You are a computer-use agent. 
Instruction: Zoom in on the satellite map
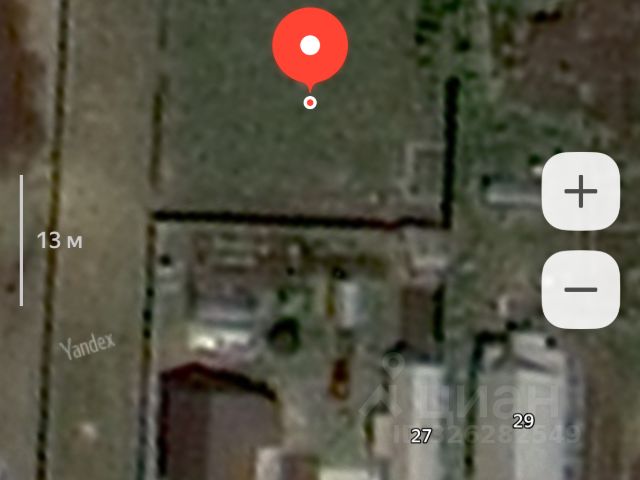click(x=580, y=191)
